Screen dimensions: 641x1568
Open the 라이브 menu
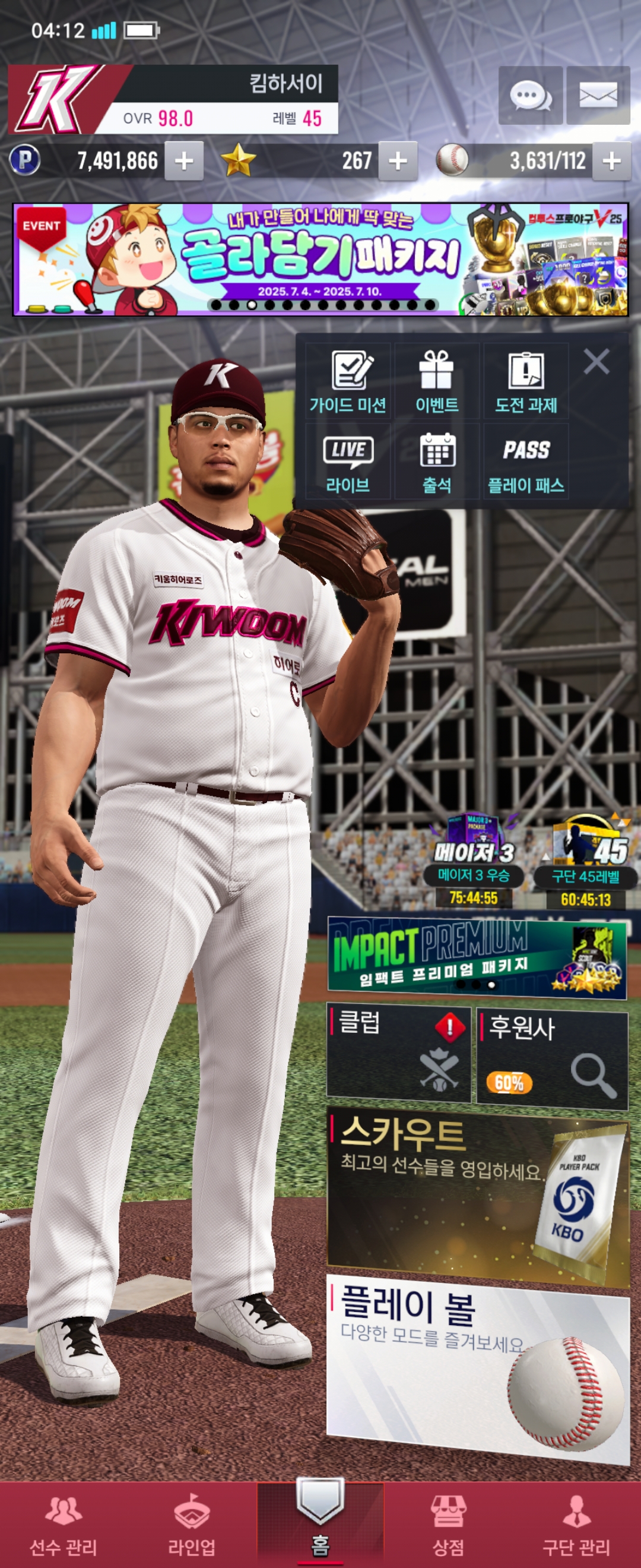(x=348, y=463)
